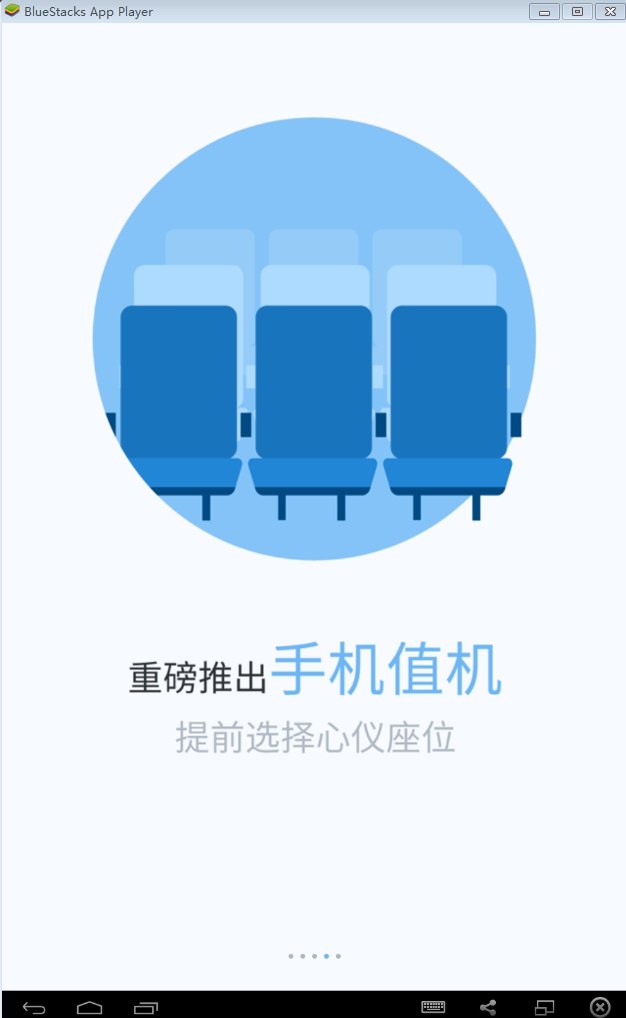Screen dimensions: 626x1018
Task: Minimize the BlueStacks window
Action: pyautogui.click(x=544, y=12)
